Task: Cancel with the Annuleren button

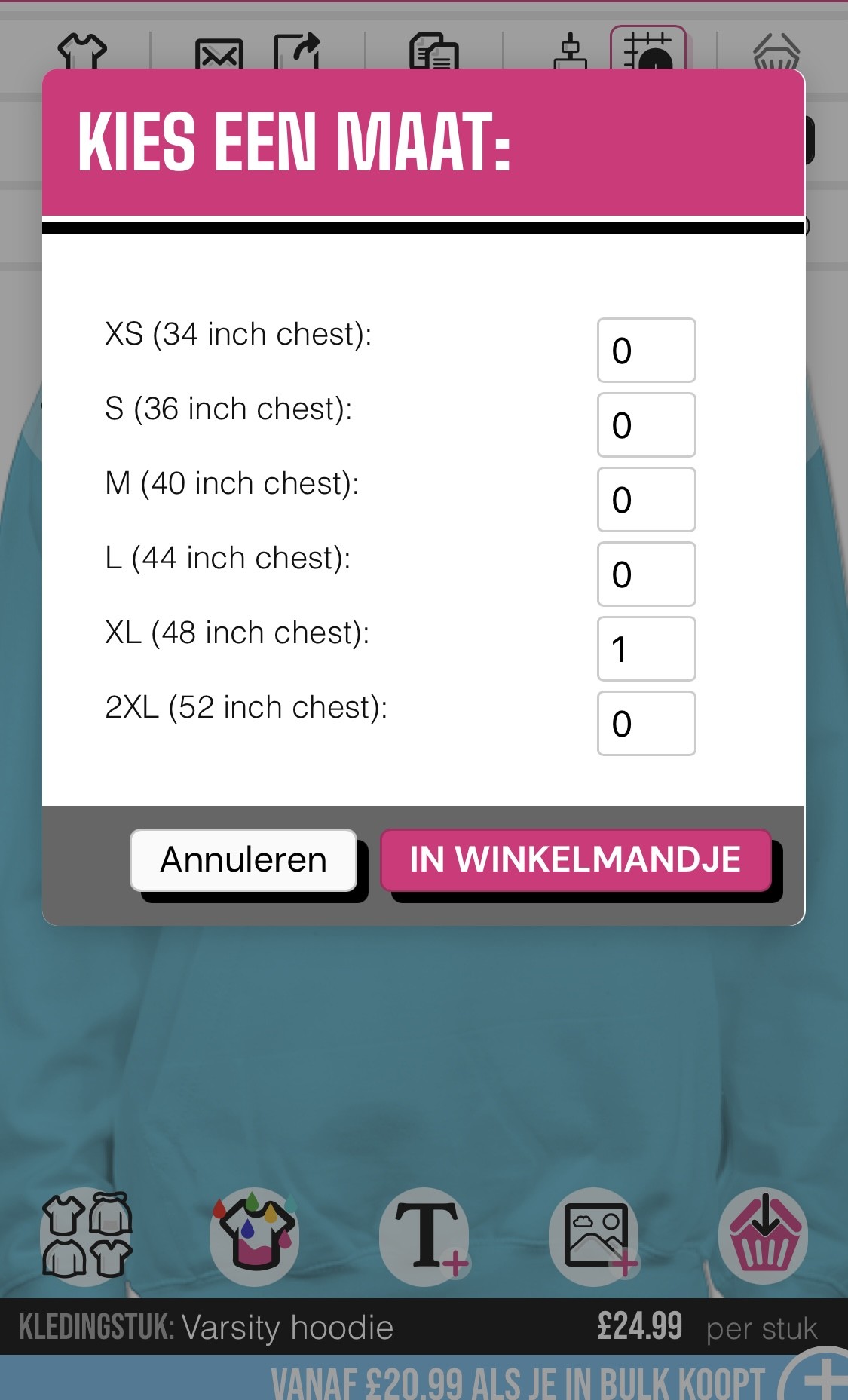Action: [x=243, y=860]
